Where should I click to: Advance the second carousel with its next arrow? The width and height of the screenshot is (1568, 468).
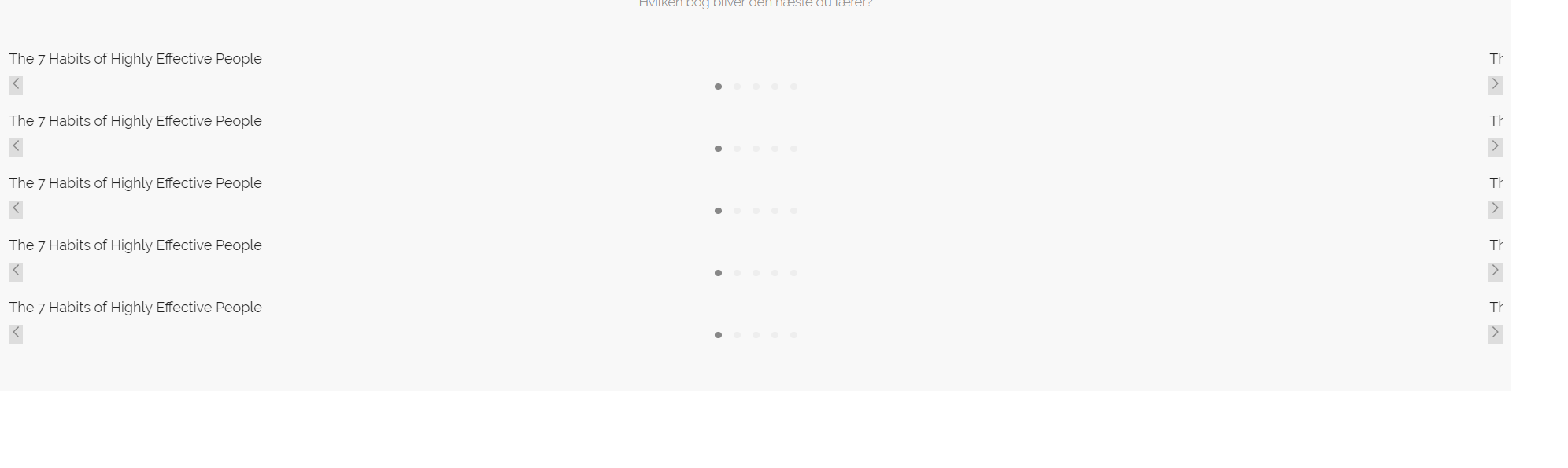pos(1495,147)
